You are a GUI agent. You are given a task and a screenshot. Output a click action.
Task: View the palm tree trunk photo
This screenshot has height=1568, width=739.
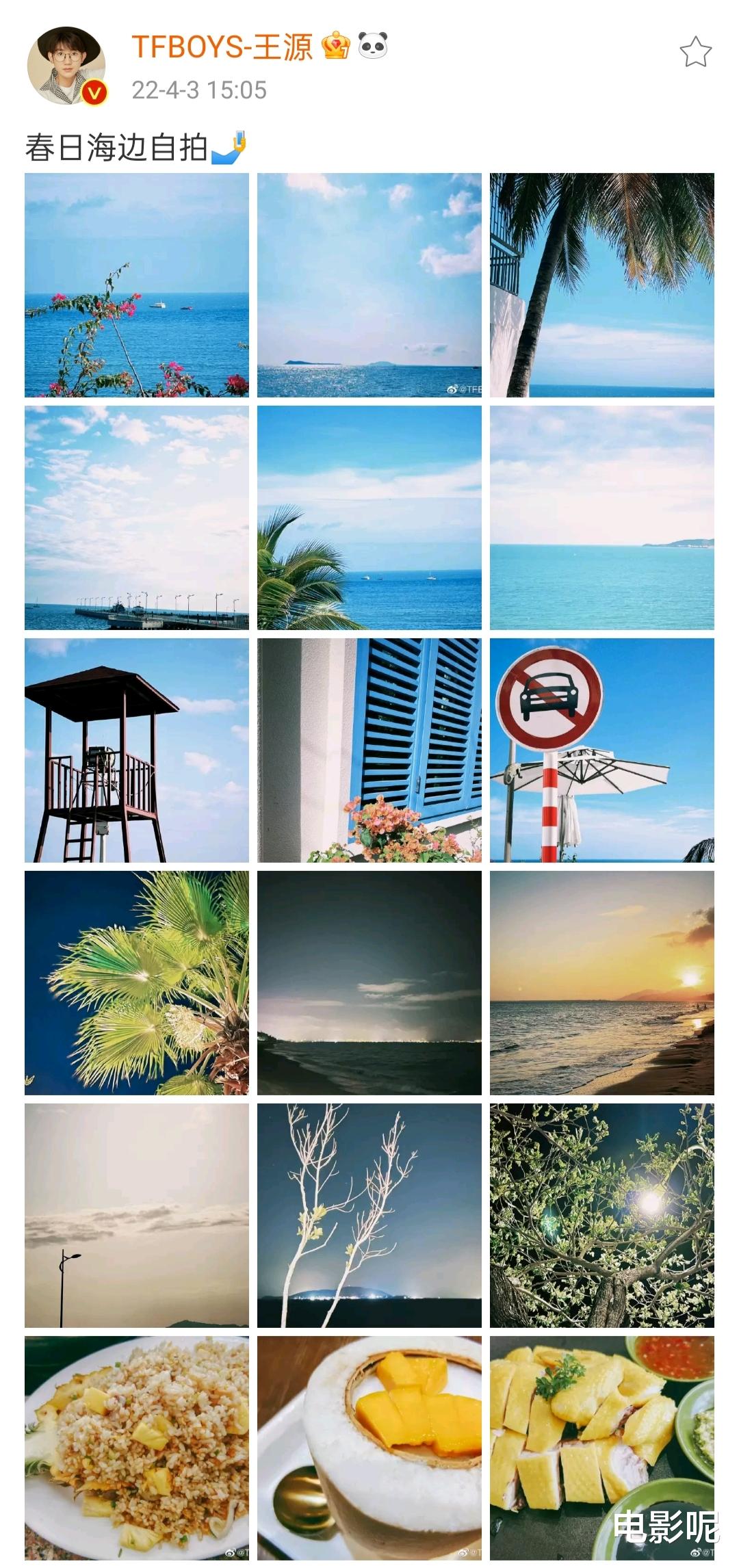coord(602,285)
